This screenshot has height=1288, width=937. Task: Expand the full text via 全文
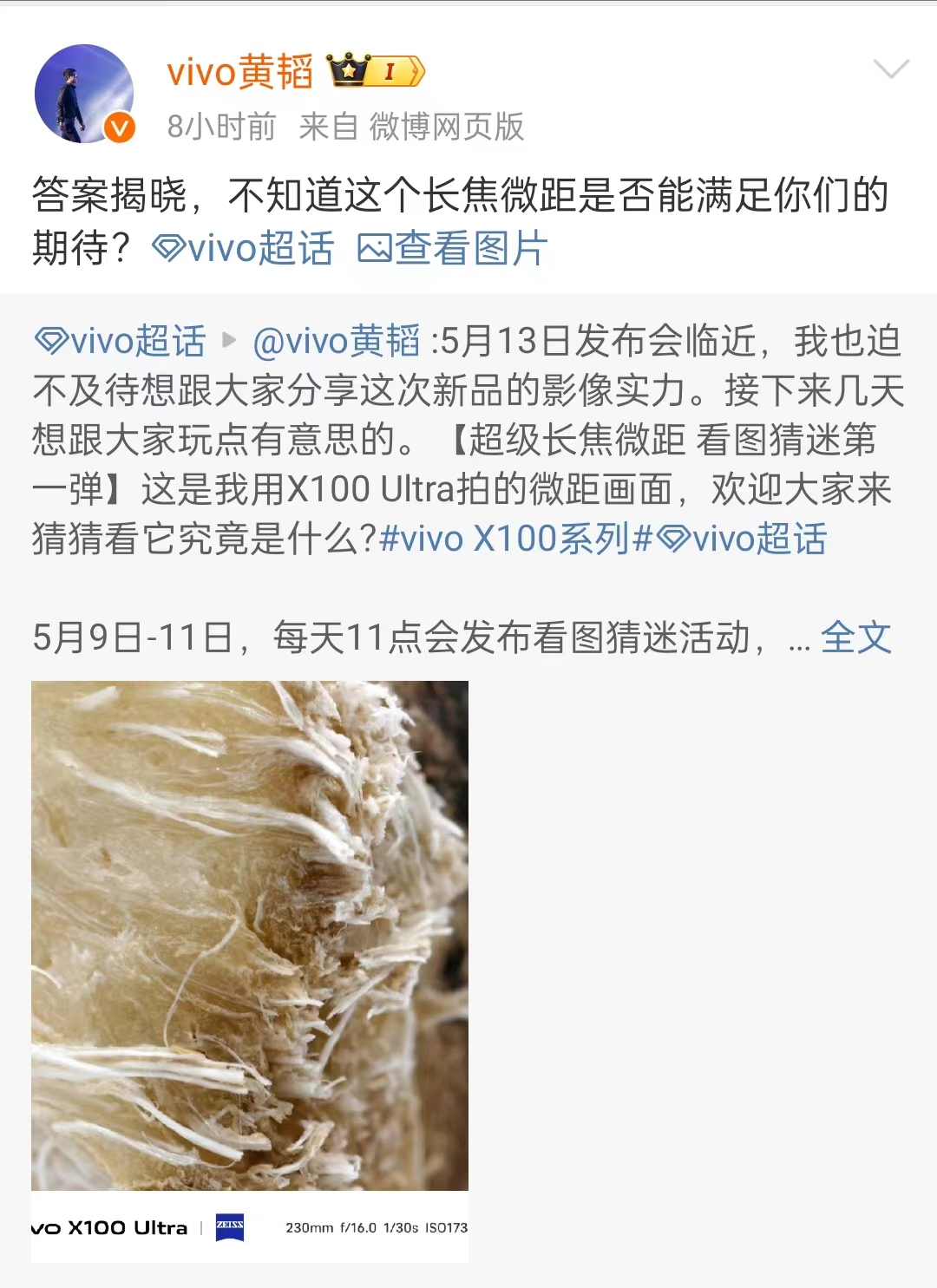click(x=855, y=637)
